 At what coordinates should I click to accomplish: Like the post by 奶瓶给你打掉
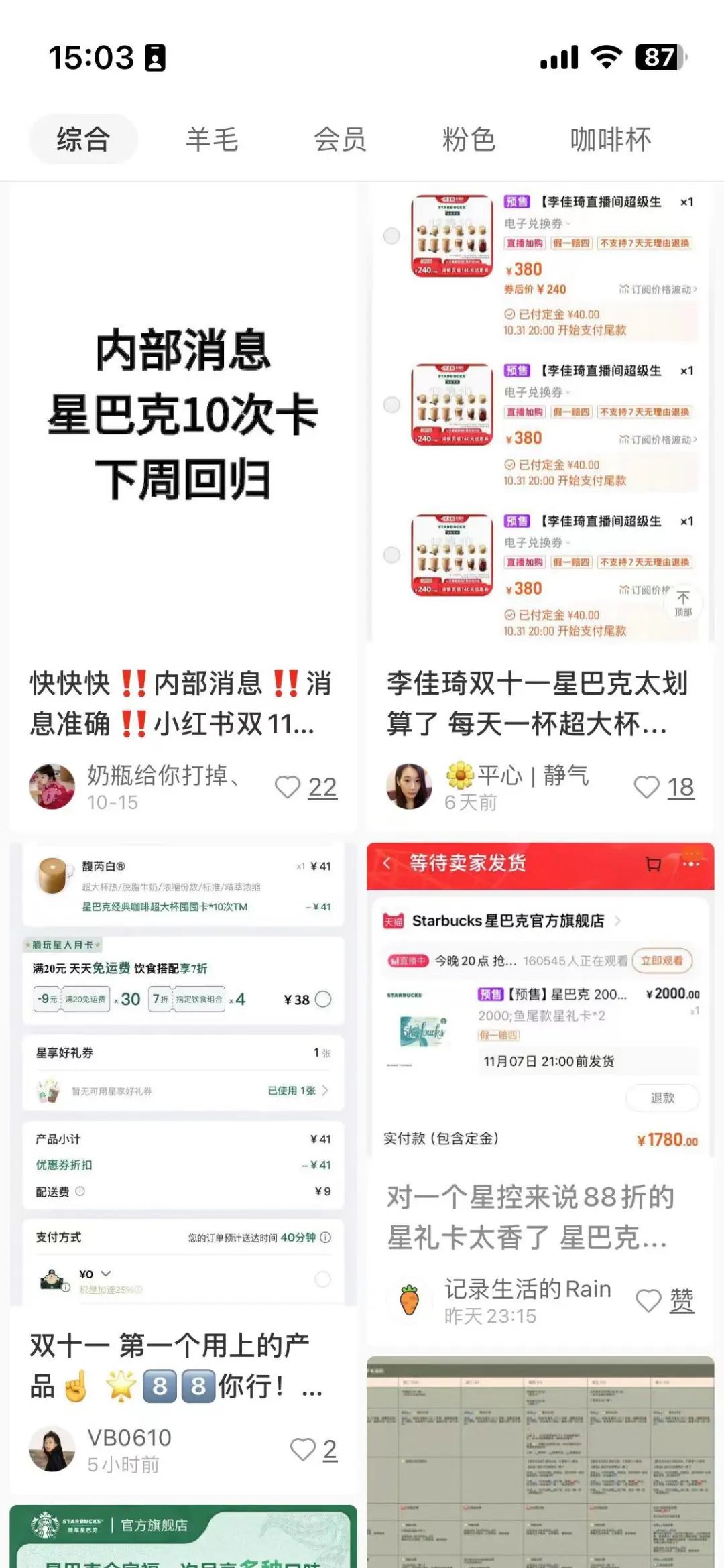point(288,787)
